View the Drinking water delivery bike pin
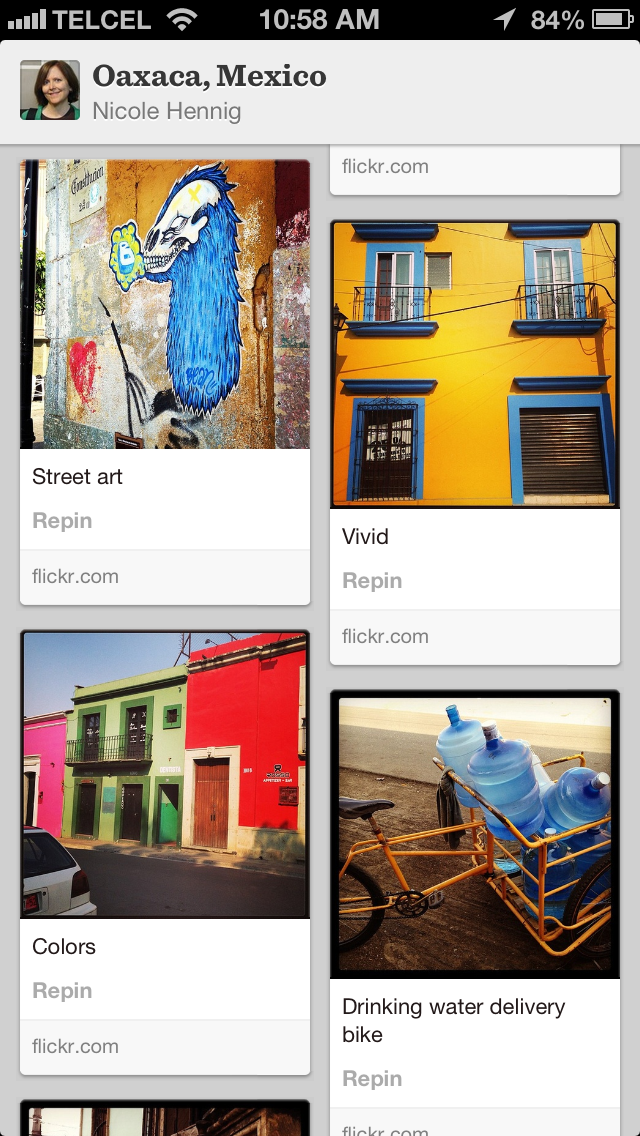 [x=475, y=835]
